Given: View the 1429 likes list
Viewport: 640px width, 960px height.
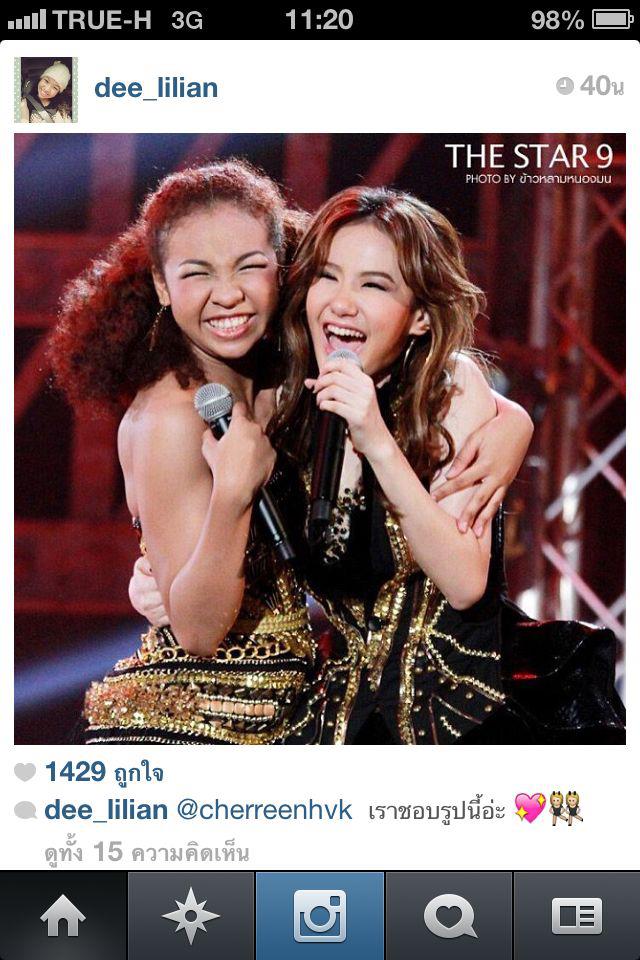Looking at the screenshot, I should pyautogui.click(x=104, y=772).
